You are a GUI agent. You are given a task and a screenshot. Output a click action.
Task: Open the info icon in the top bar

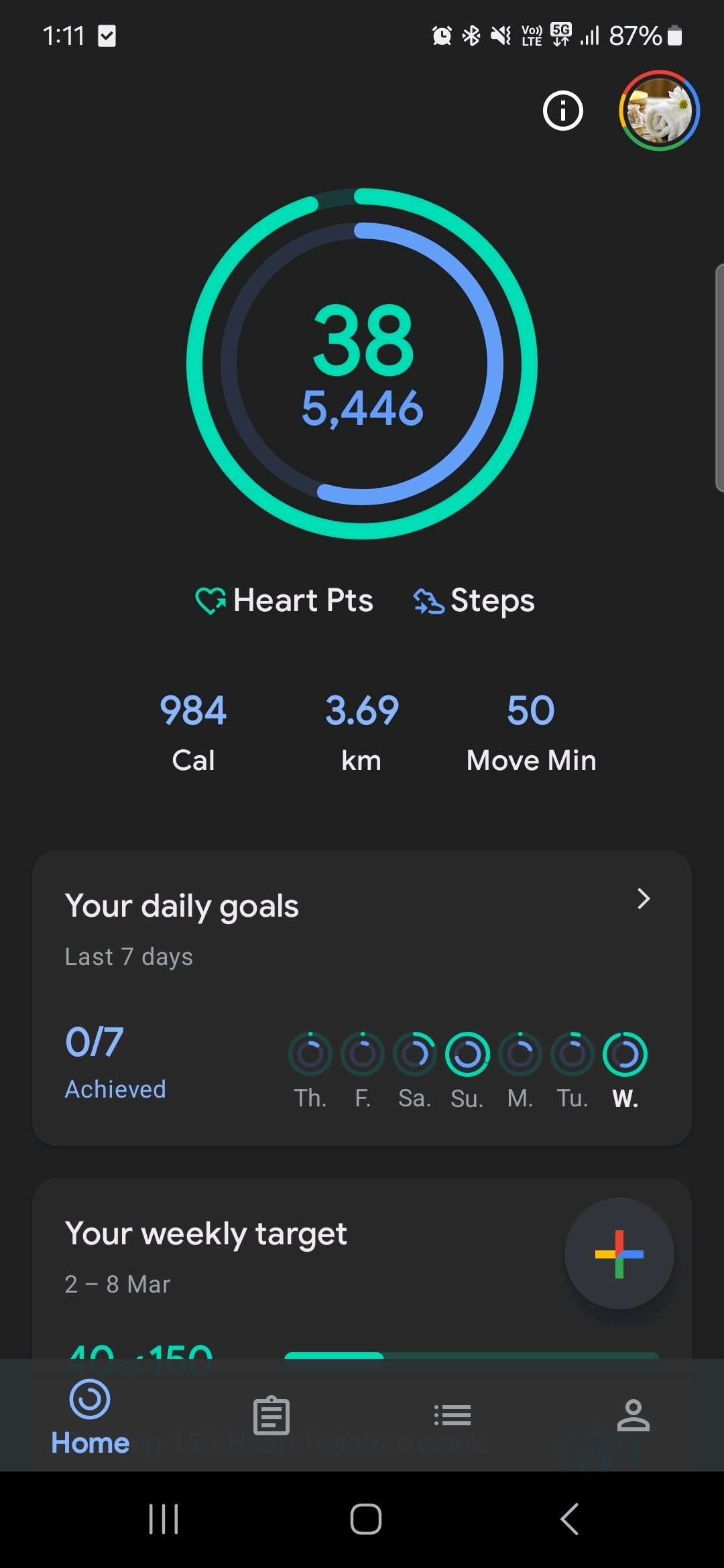pos(562,111)
